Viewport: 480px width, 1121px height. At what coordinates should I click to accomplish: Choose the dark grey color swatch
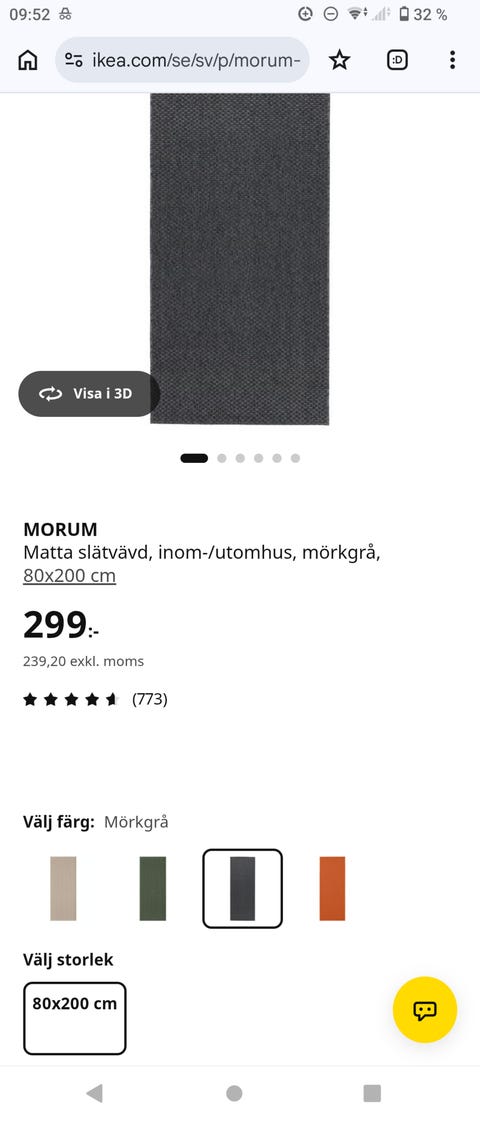click(x=243, y=888)
